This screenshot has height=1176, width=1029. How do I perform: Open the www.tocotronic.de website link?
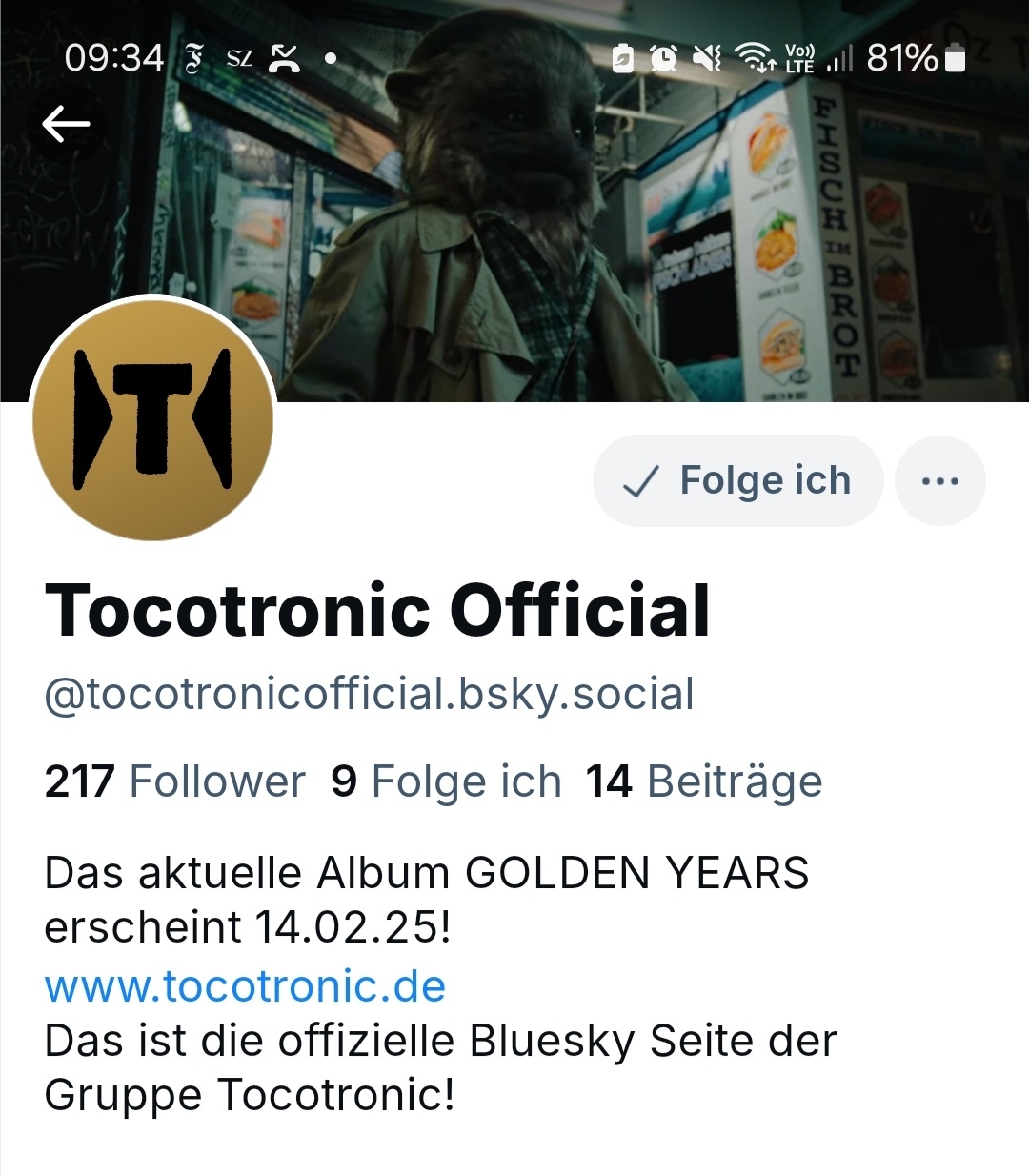pyautogui.click(x=245, y=985)
